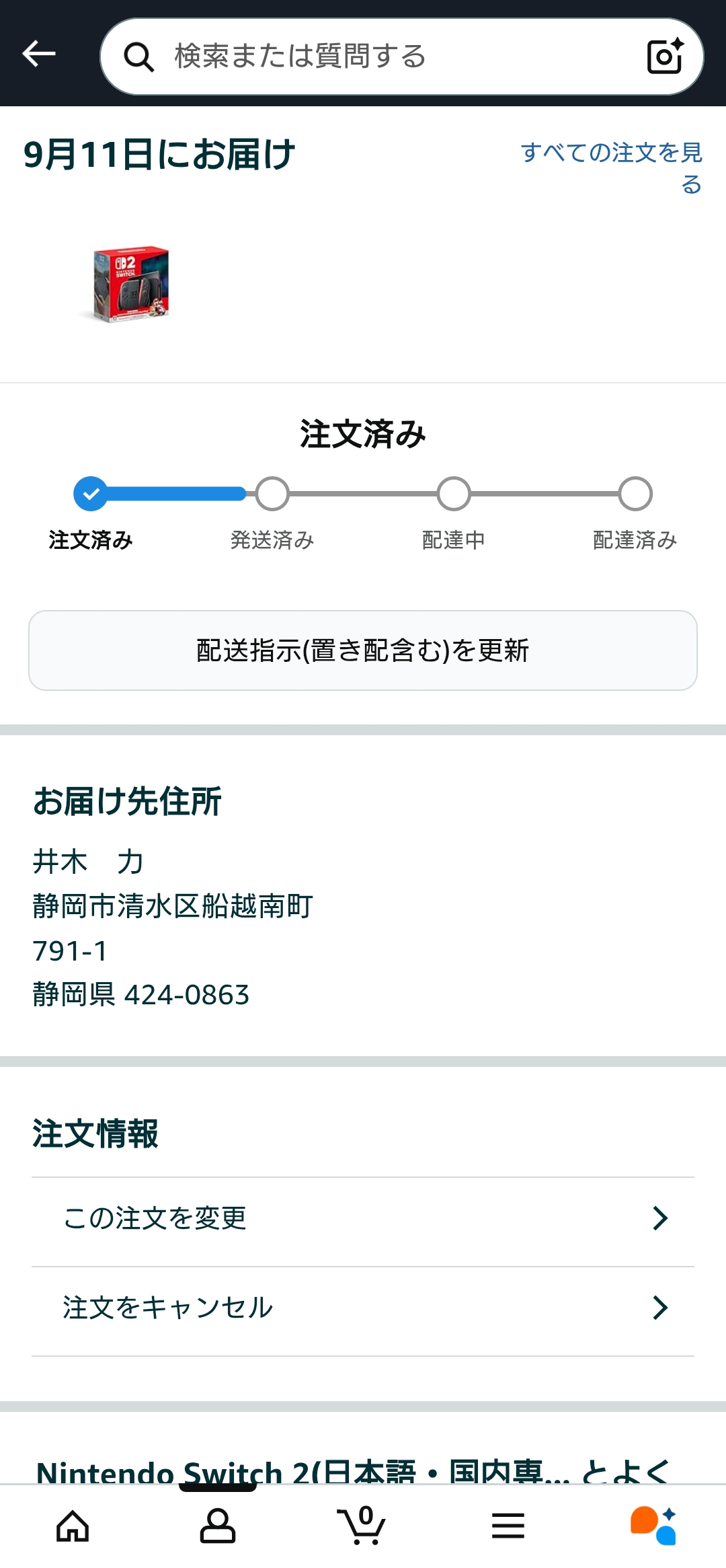Select 注文をキャンセル row
This screenshot has height=1568, width=726.
[x=363, y=1308]
